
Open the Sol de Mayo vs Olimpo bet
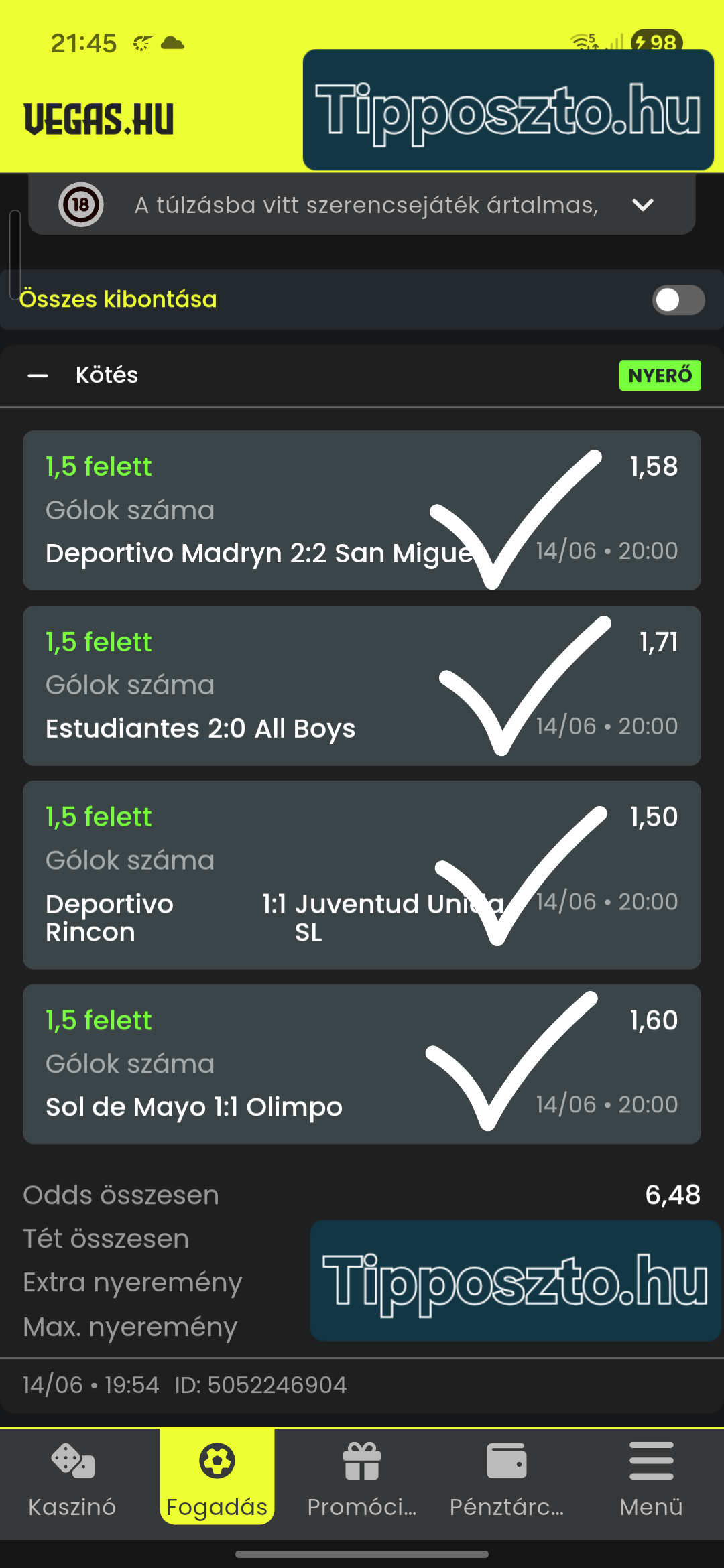point(362,1064)
